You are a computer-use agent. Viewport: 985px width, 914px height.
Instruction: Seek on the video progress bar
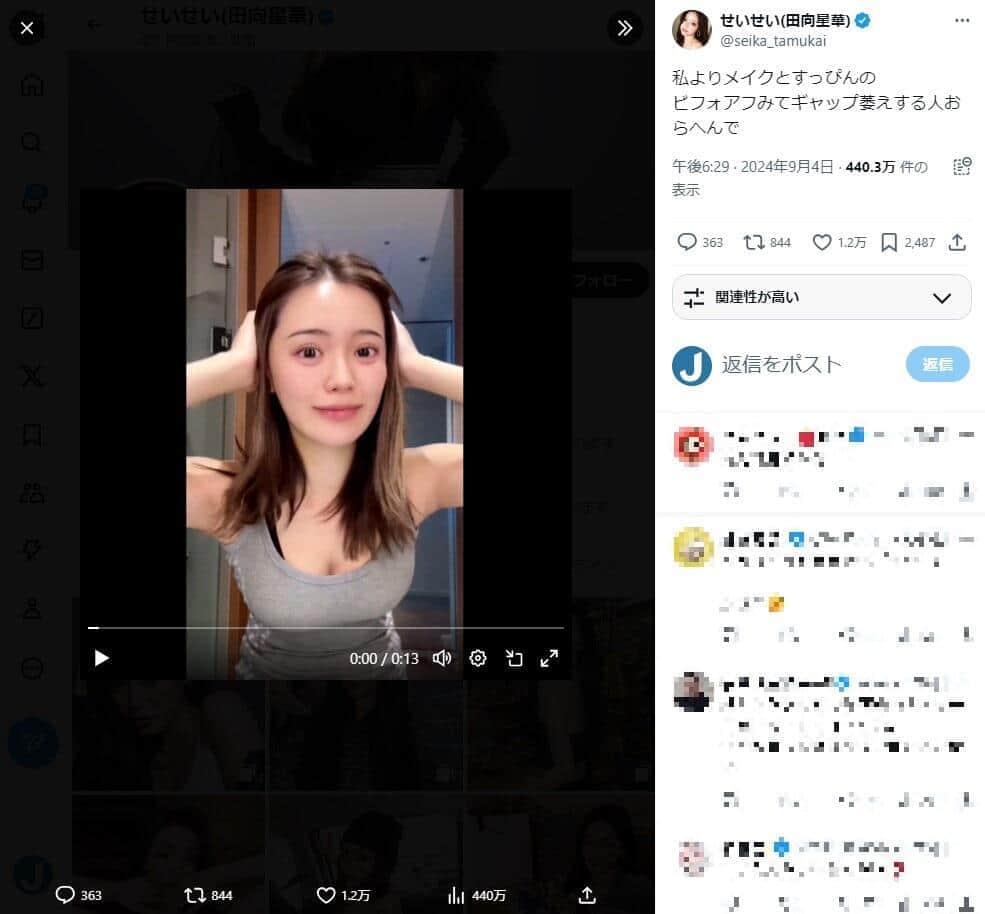[325, 628]
